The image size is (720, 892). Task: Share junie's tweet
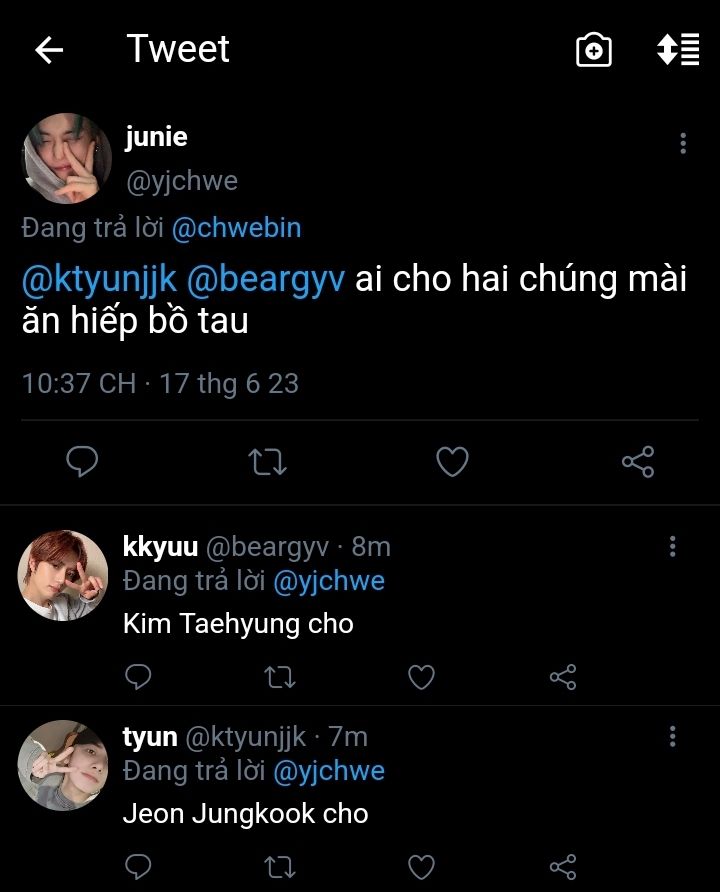point(637,461)
